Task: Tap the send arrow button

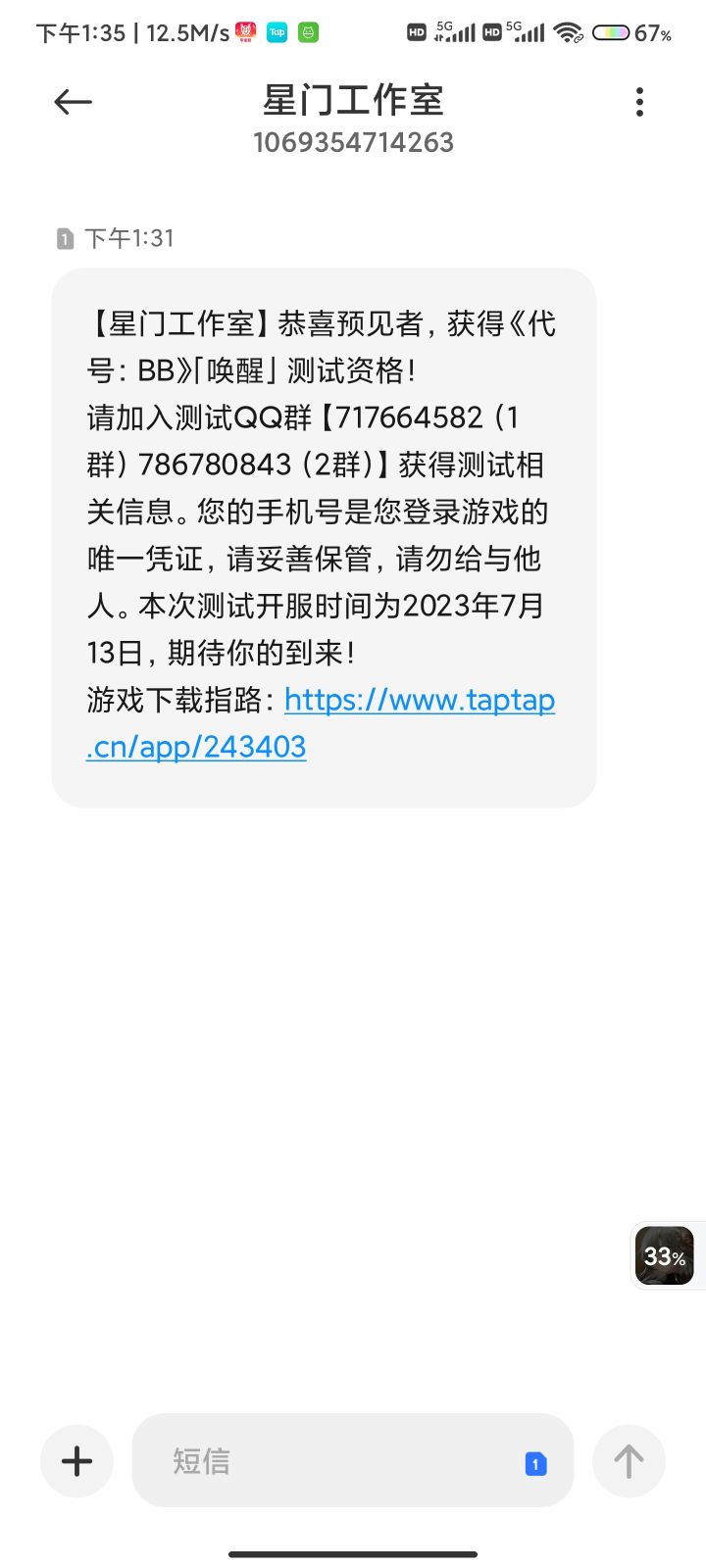Action: (629, 1461)
